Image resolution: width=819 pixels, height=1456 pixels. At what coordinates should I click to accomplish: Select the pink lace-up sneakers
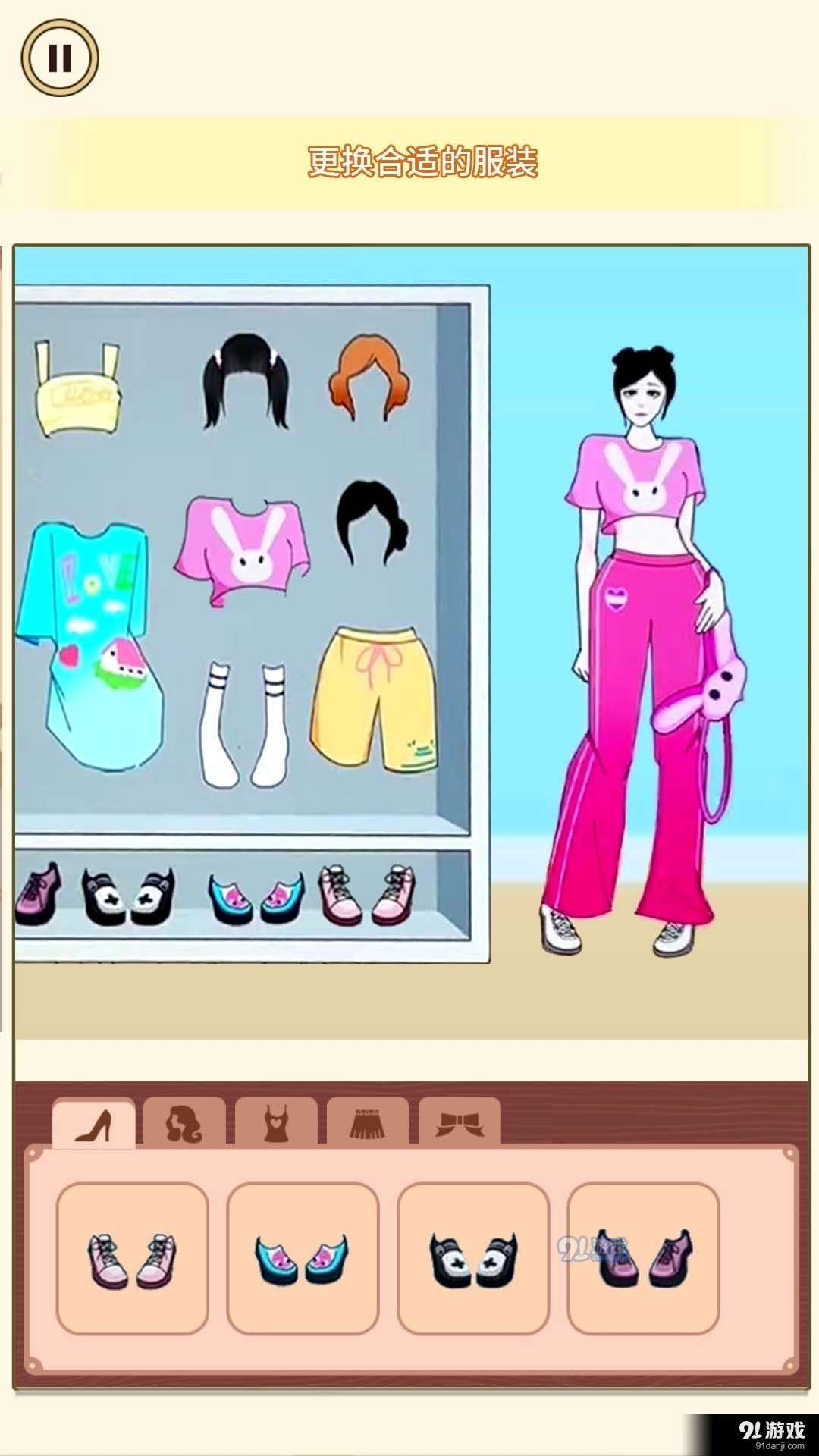133,1259
